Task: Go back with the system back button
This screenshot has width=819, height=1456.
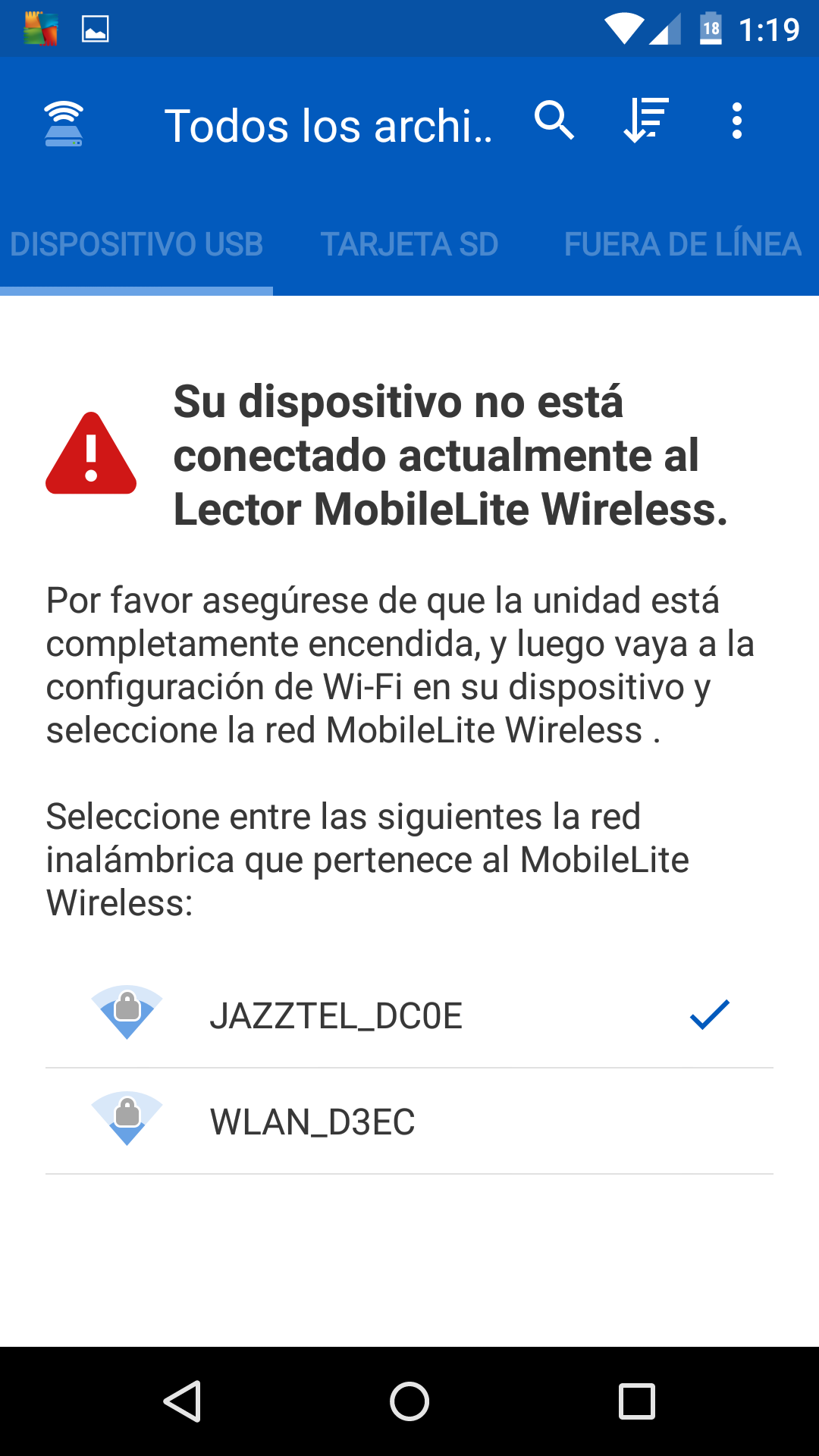Action: [182, 1401]
